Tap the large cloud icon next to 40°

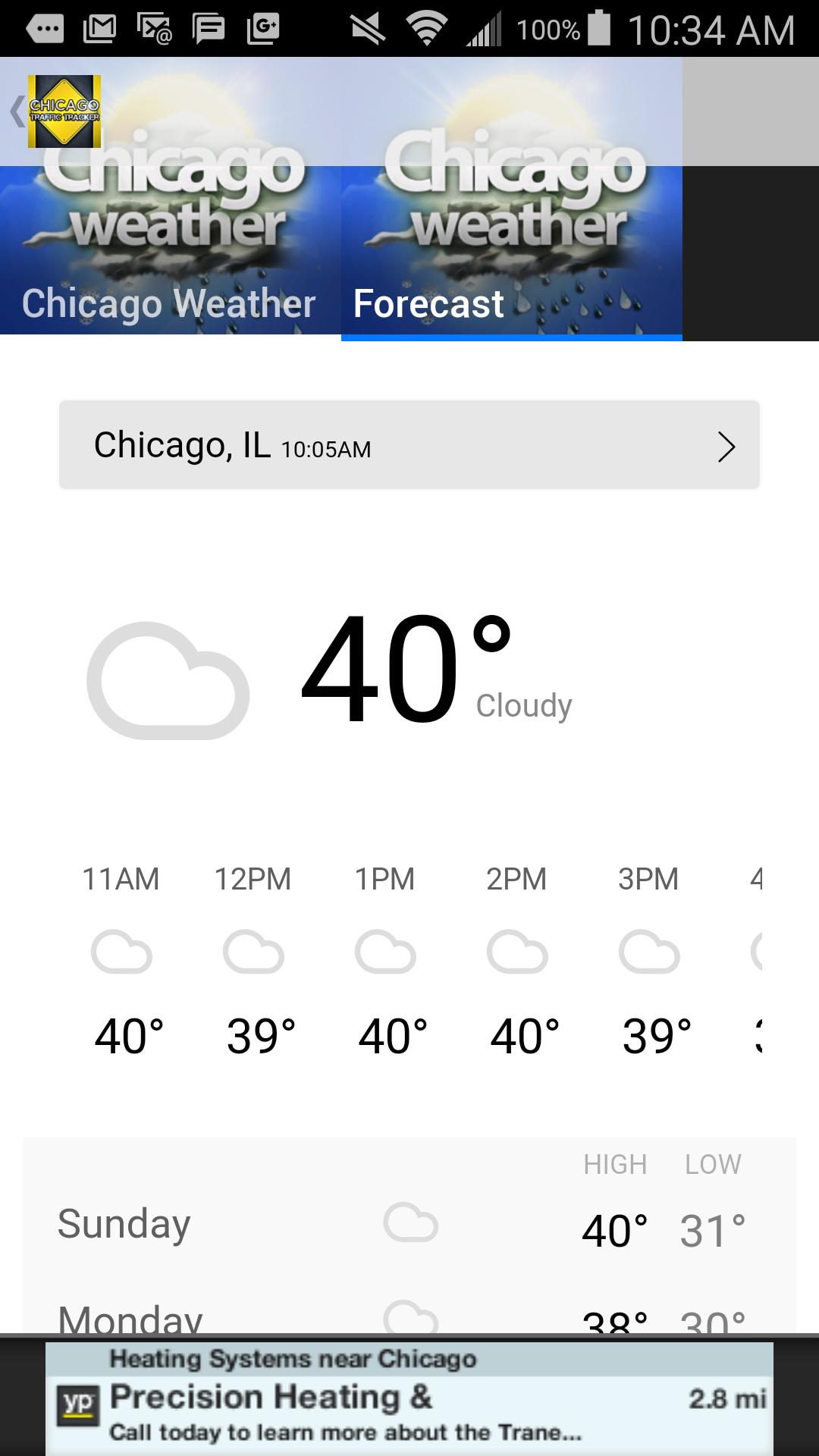tap(168, 682)
